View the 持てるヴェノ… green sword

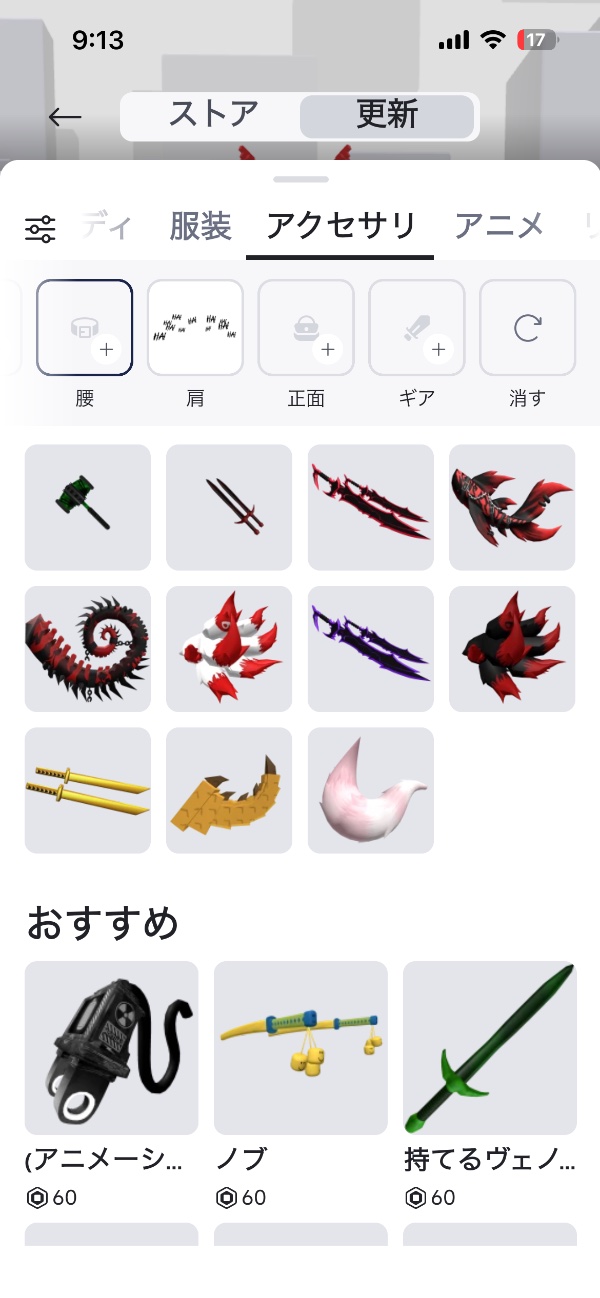(490, 1048)
